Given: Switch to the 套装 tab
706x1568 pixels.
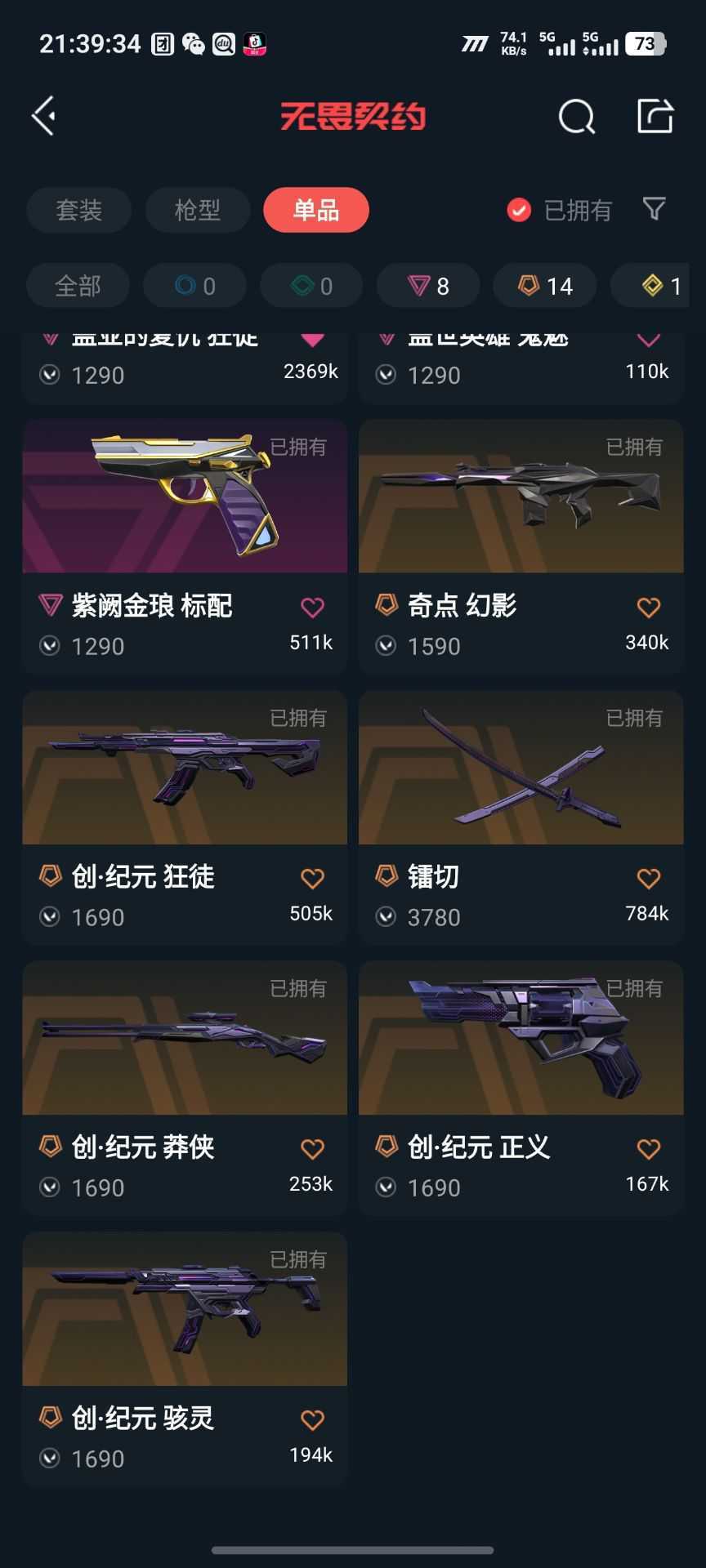Looking at the screenshot, I should [x=78, y=210].
